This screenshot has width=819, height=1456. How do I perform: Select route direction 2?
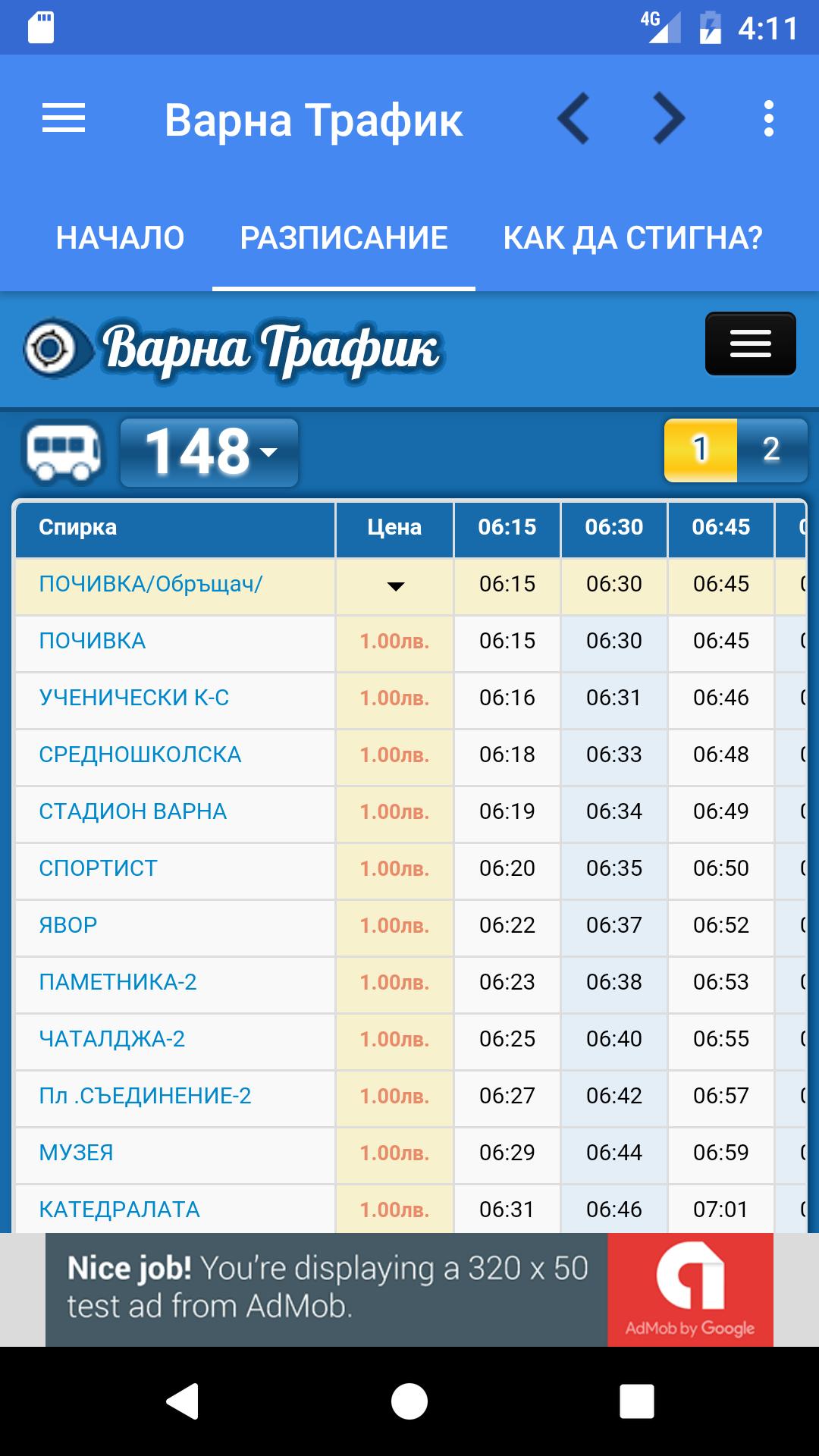770,450
